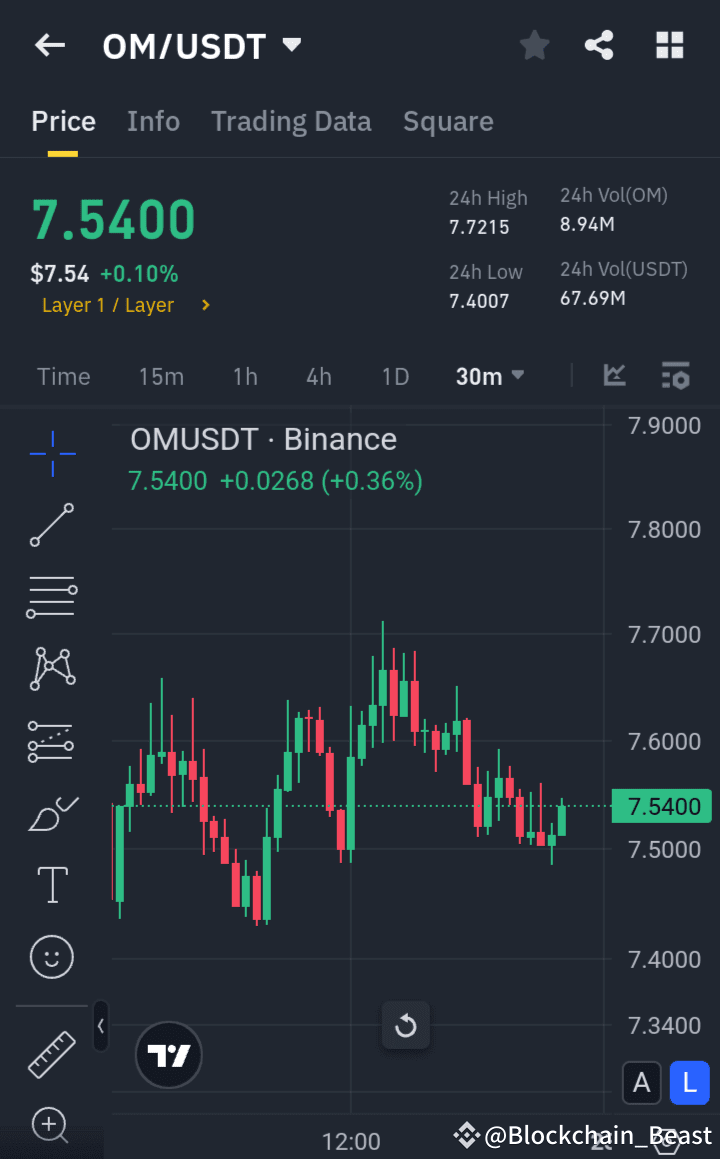The height and width of the screenshot is (1159, 720).
Task: Collapse the drawing tools sidebar
Action: point(101,1026)
